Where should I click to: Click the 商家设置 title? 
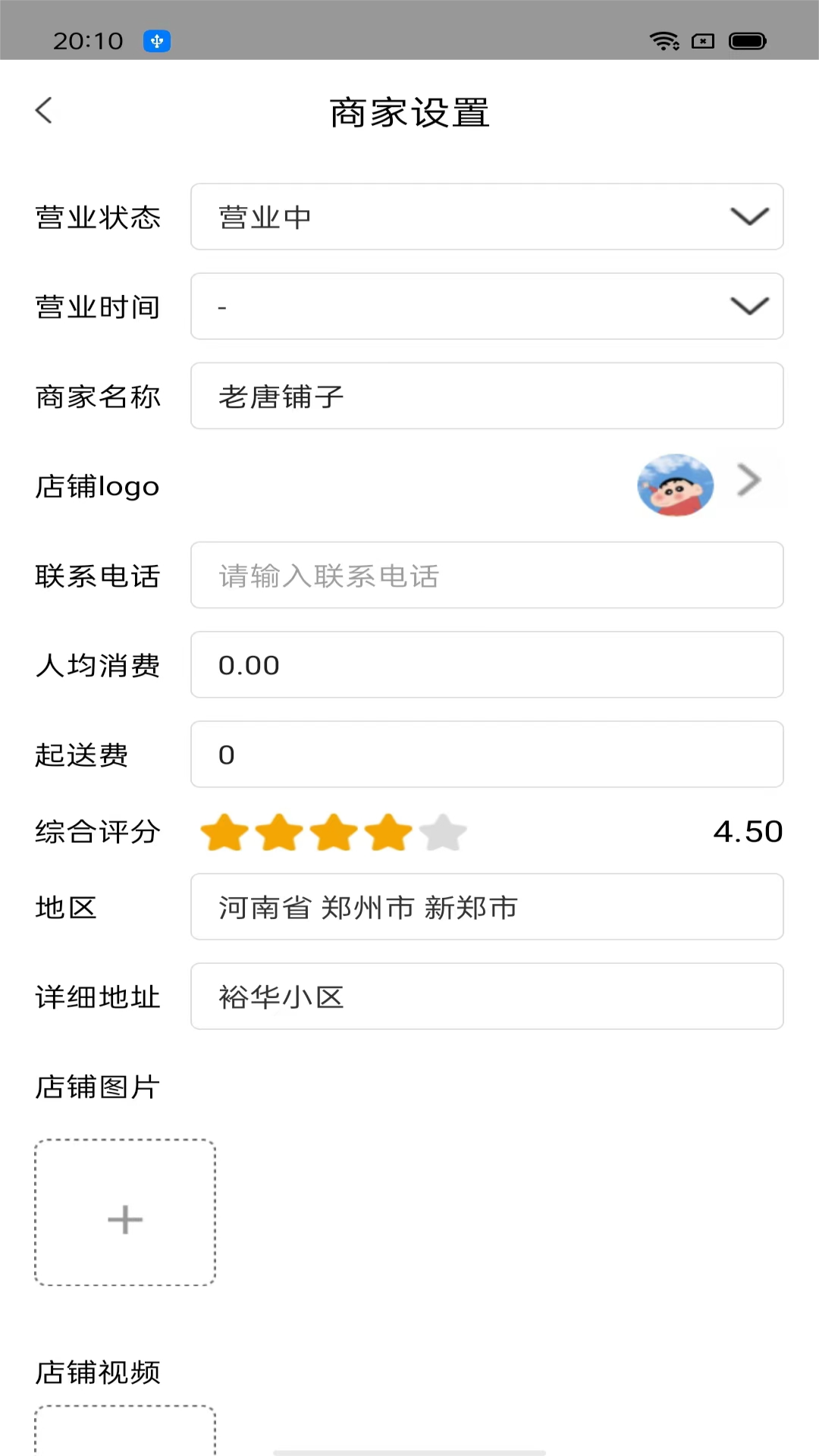coord(409,112)
